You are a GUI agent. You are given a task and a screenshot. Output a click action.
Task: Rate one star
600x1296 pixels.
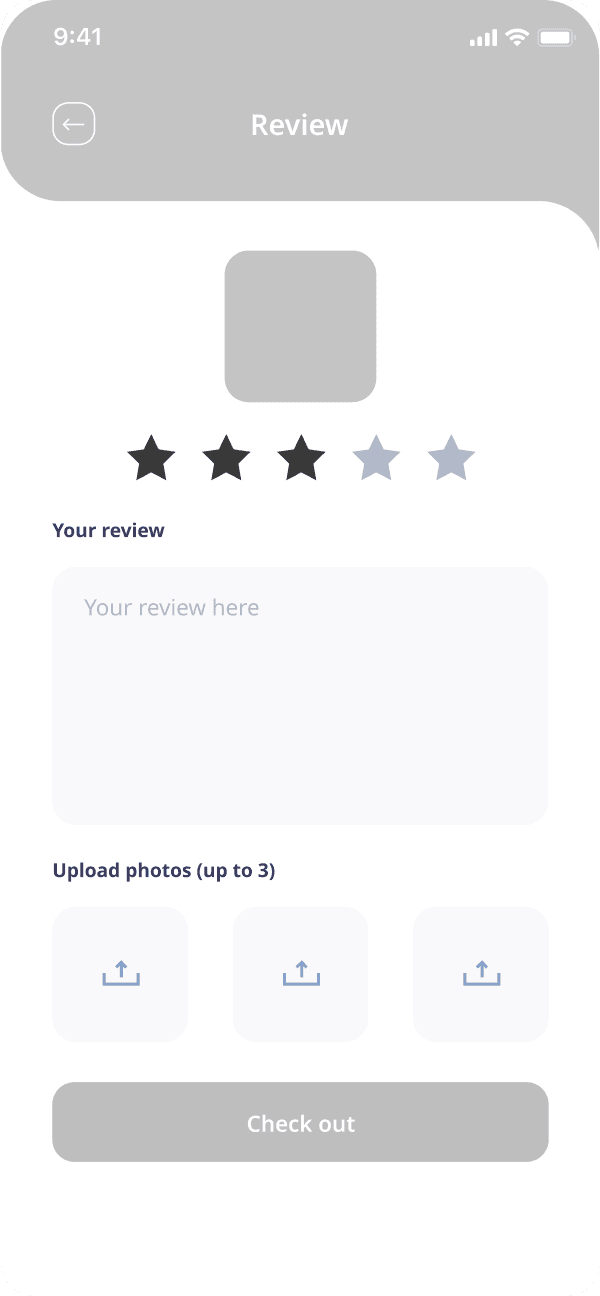(x=151, y=459)
